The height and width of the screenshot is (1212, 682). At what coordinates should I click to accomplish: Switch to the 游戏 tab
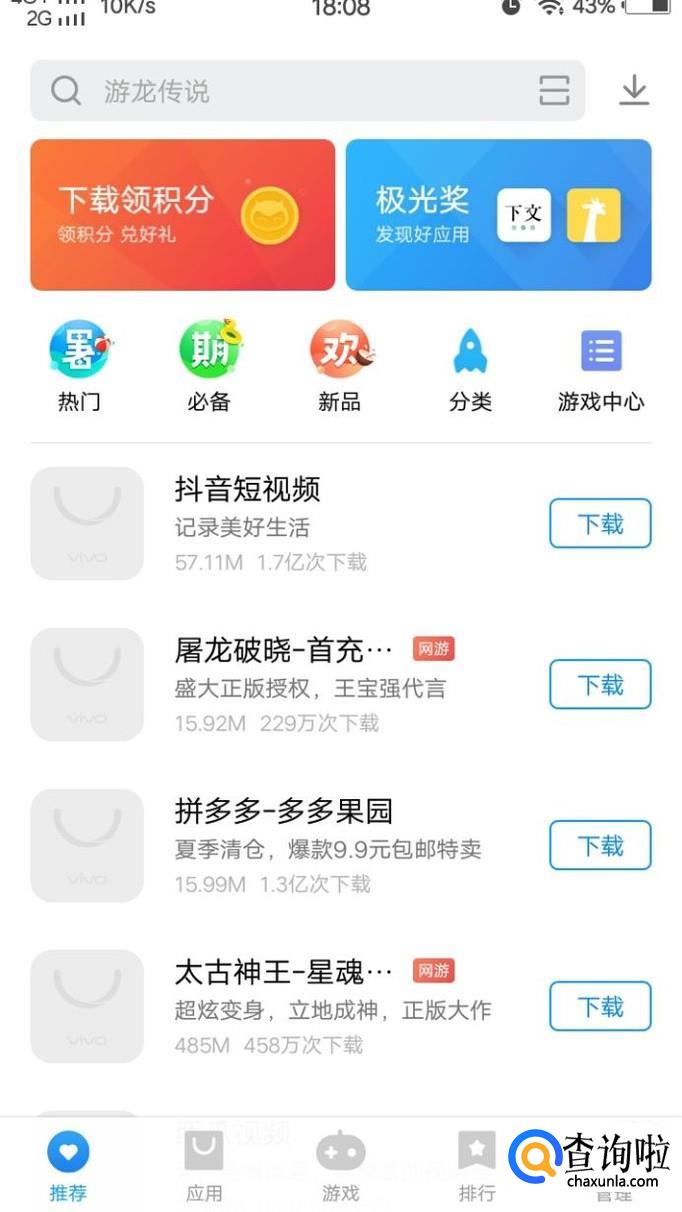click(x=340, y=1167)
